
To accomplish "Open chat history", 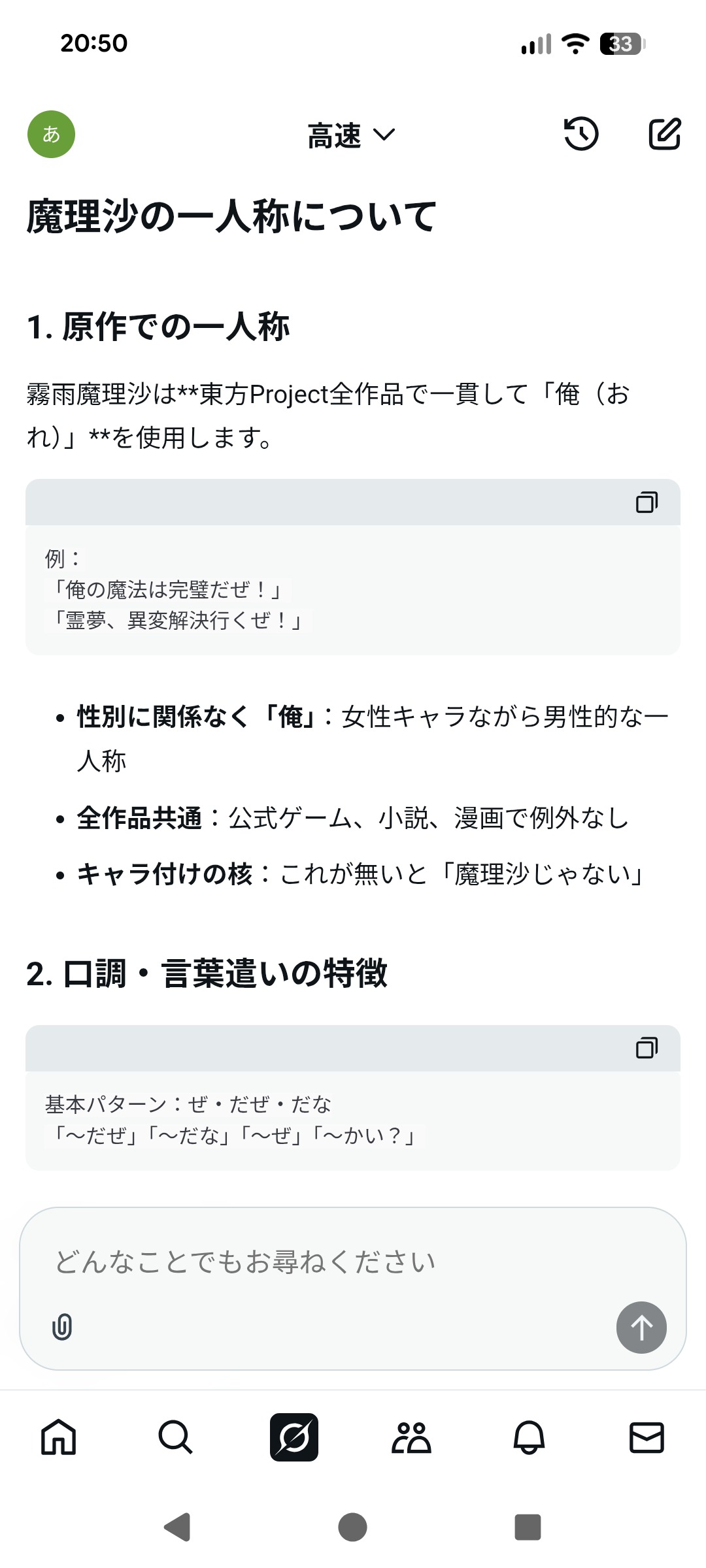I will pyautogui.click(x=580, y=134).
